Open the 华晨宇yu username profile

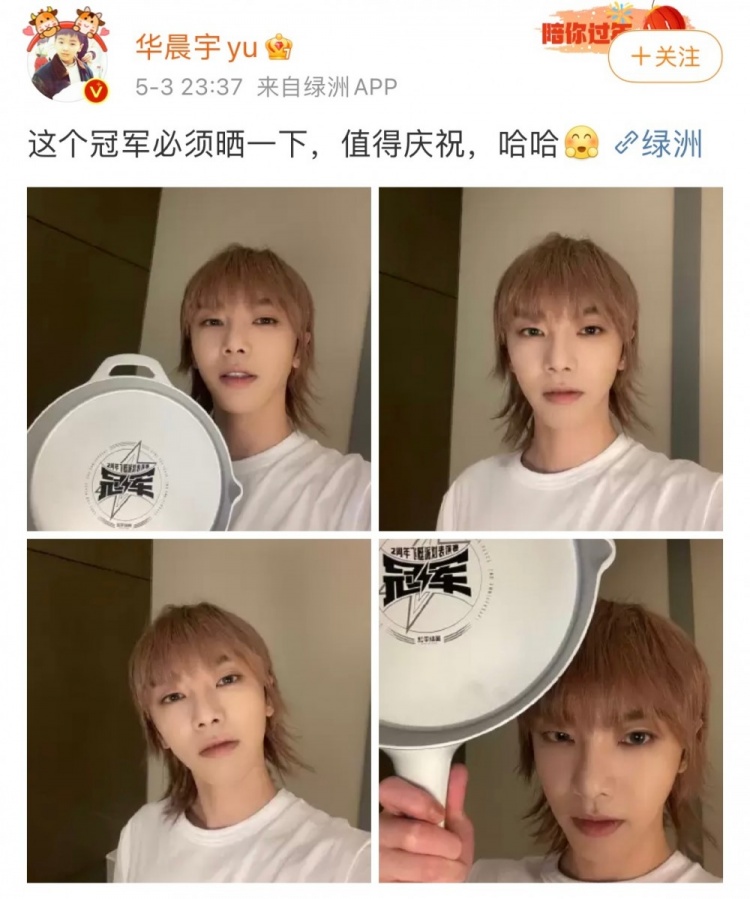[197, 47]
